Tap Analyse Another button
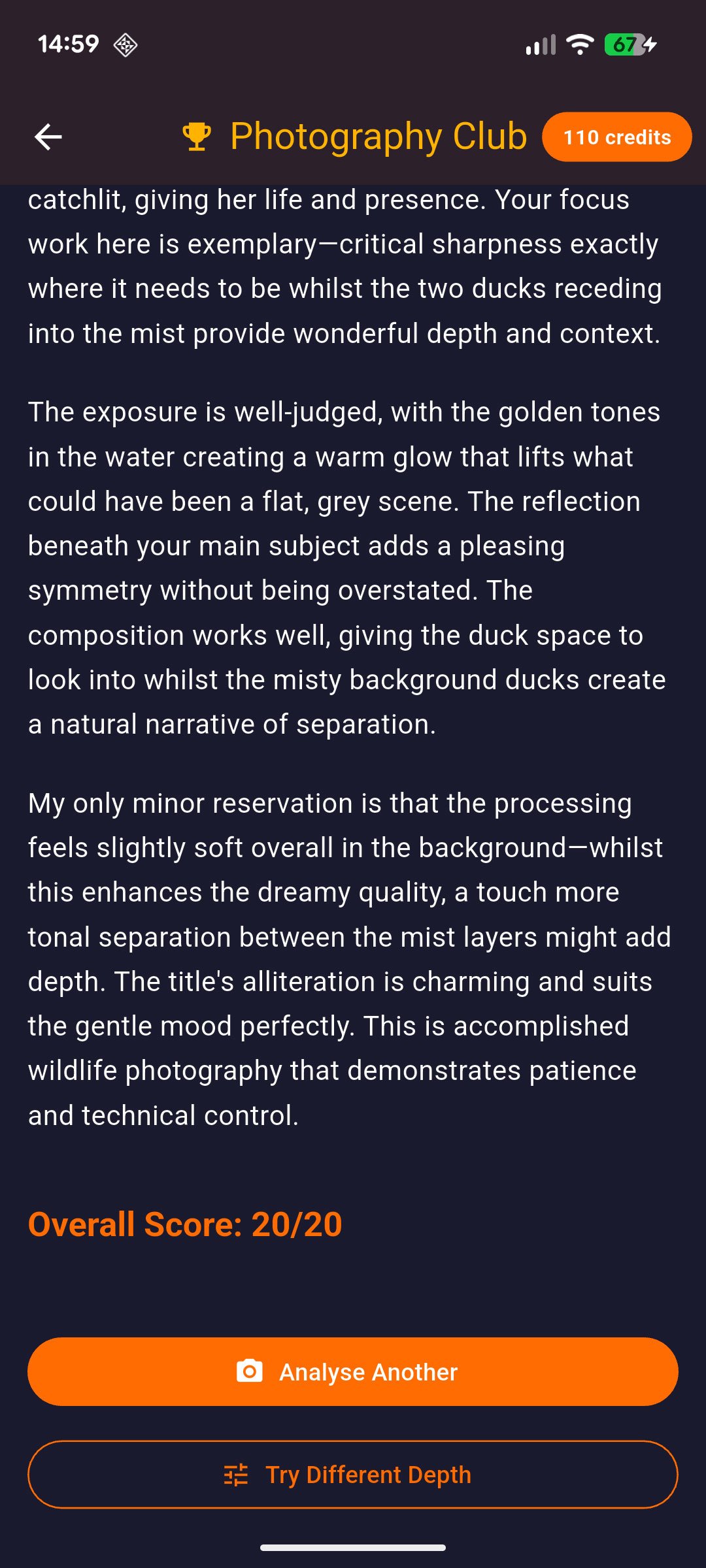This screenshot has width=706, height=1568. pos(353,1371)
